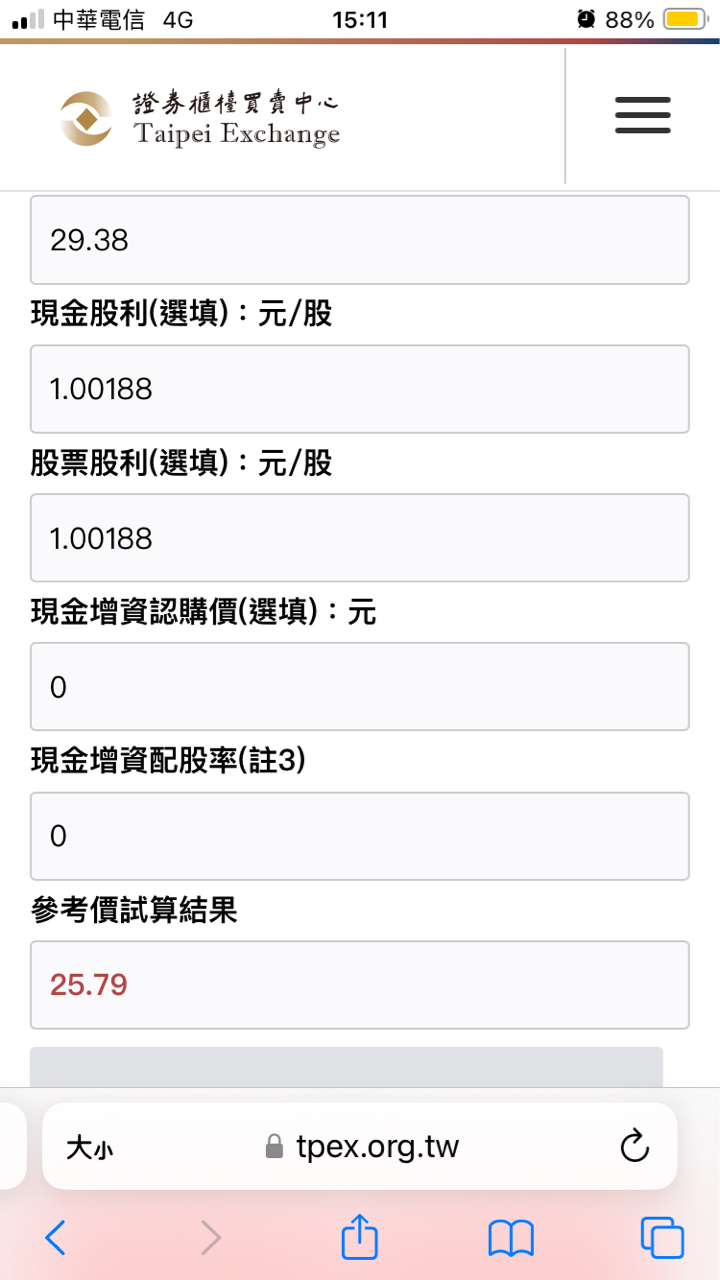
Task: Reload the page
Action: pos(635,1146)
